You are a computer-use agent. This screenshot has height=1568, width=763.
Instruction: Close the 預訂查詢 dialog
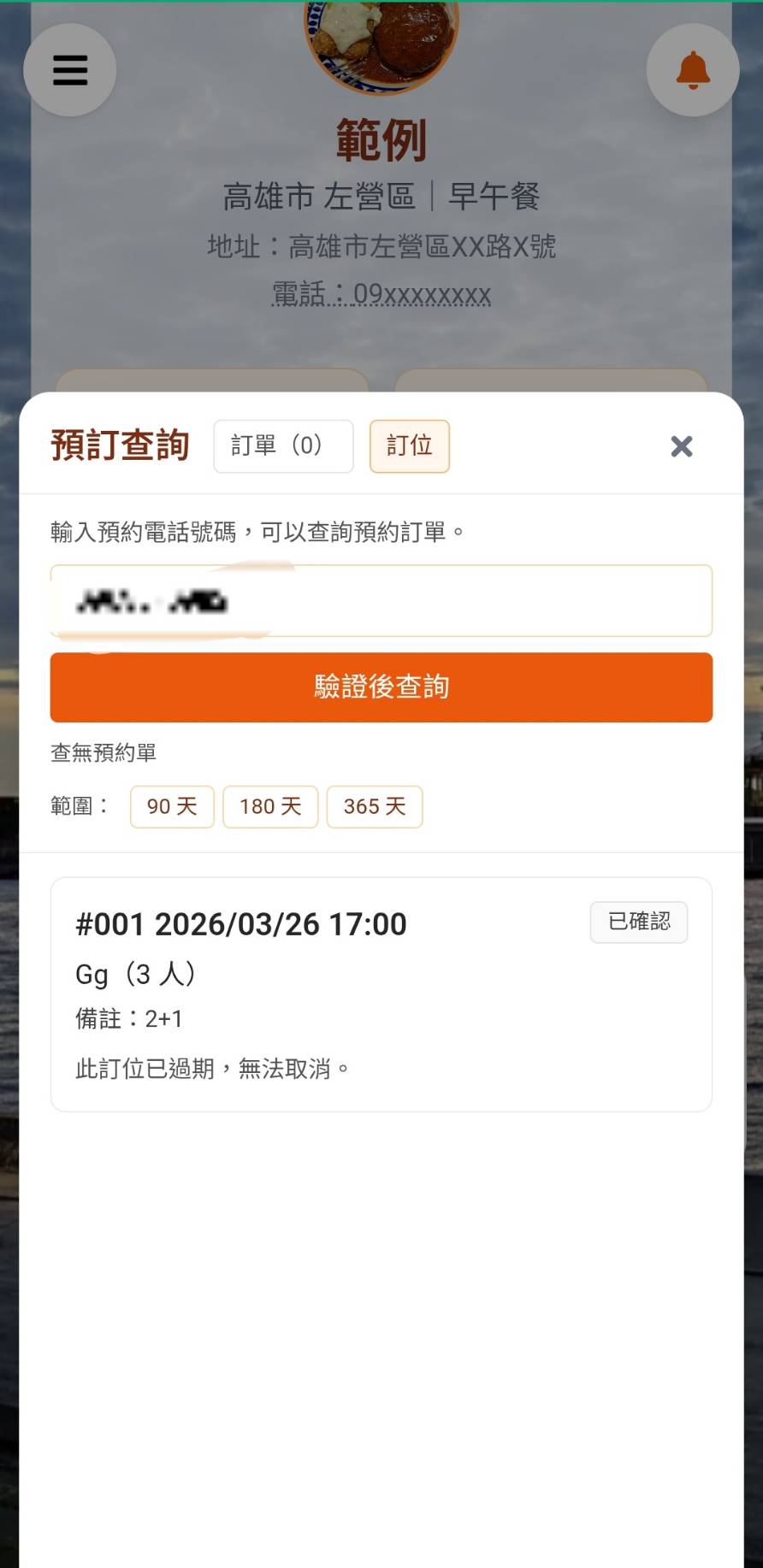tap(682, 446)
